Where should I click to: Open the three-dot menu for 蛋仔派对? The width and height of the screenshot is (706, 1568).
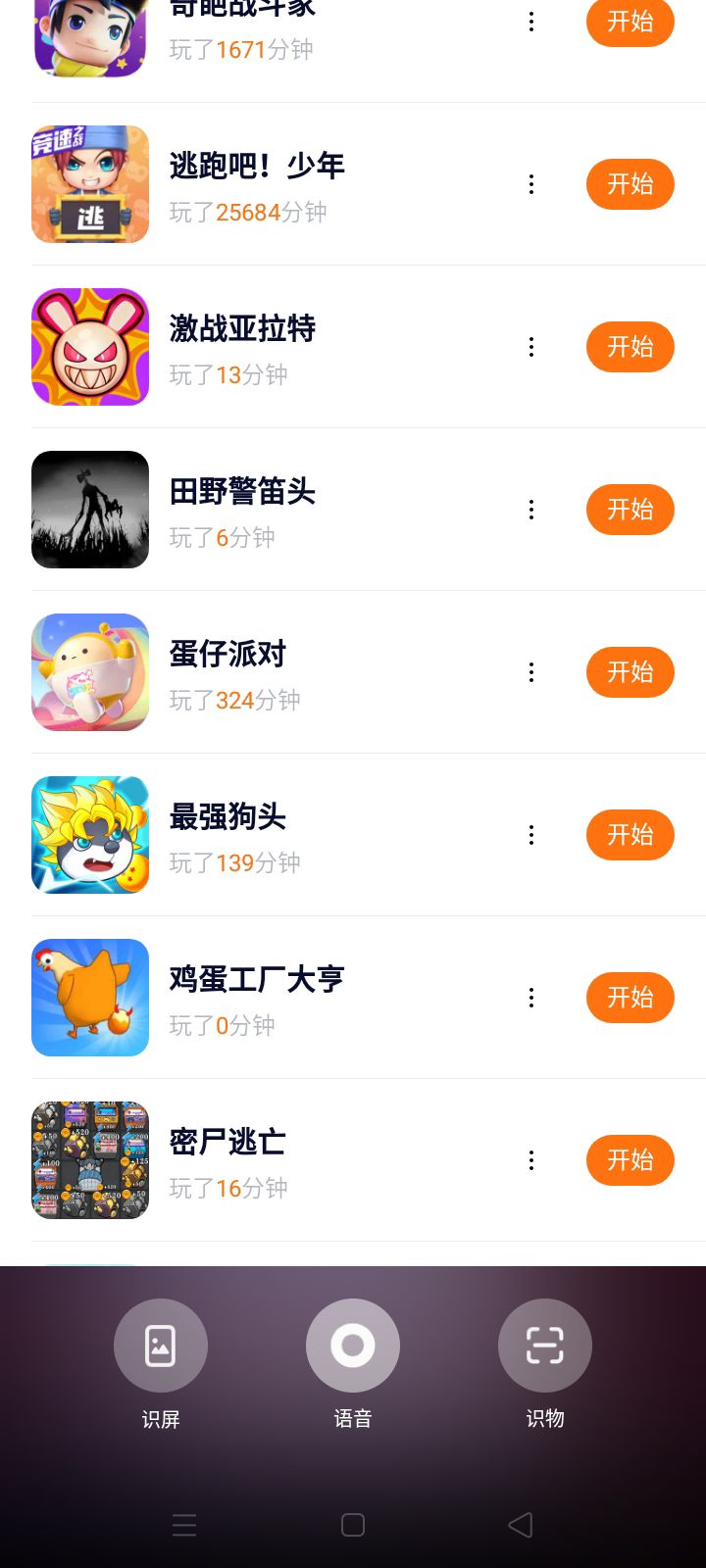531,672
